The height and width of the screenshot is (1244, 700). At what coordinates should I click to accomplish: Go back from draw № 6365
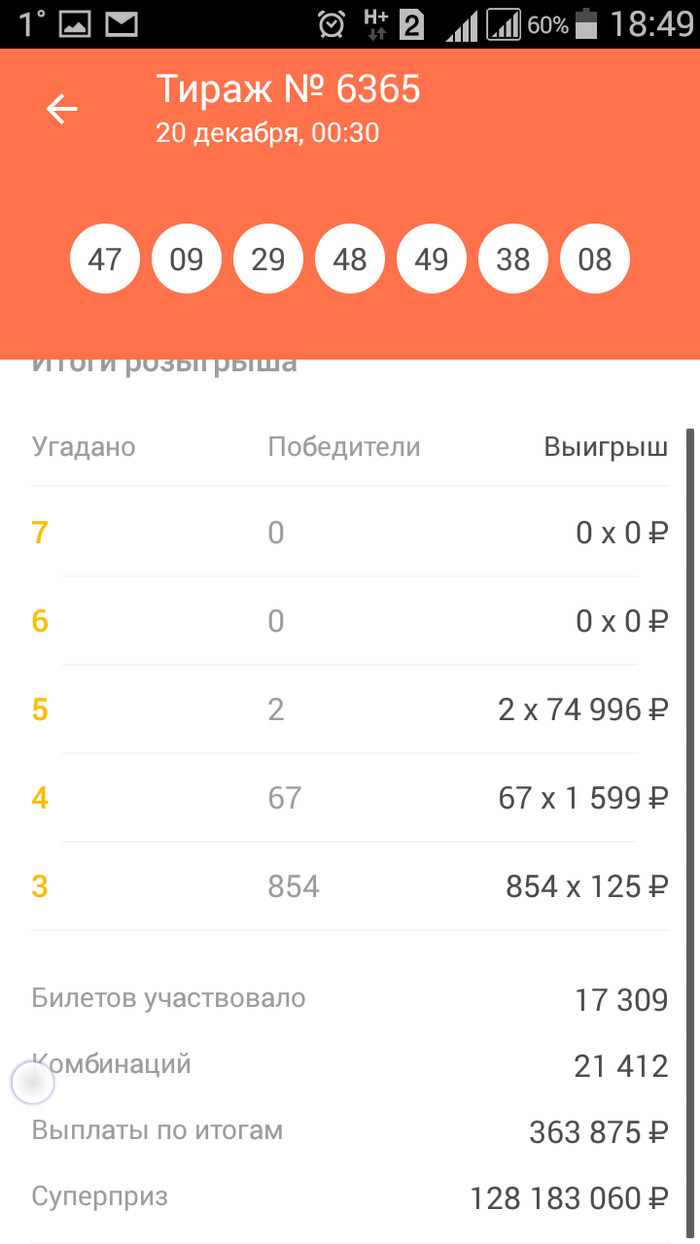pos(62,108)
